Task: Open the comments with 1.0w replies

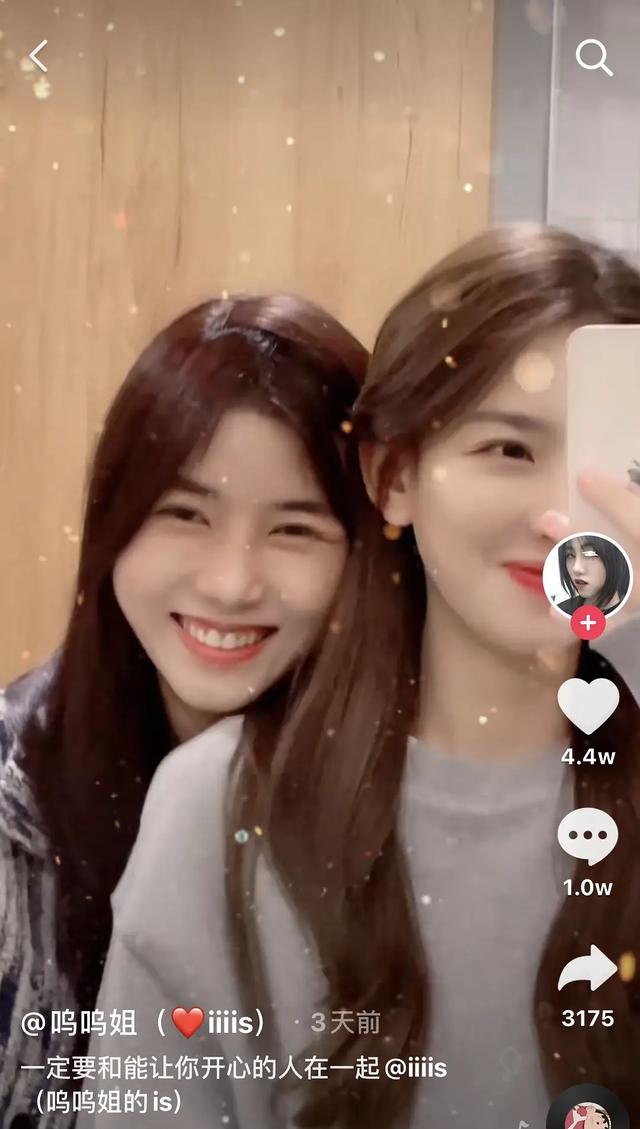Action: tap(587, 836)
